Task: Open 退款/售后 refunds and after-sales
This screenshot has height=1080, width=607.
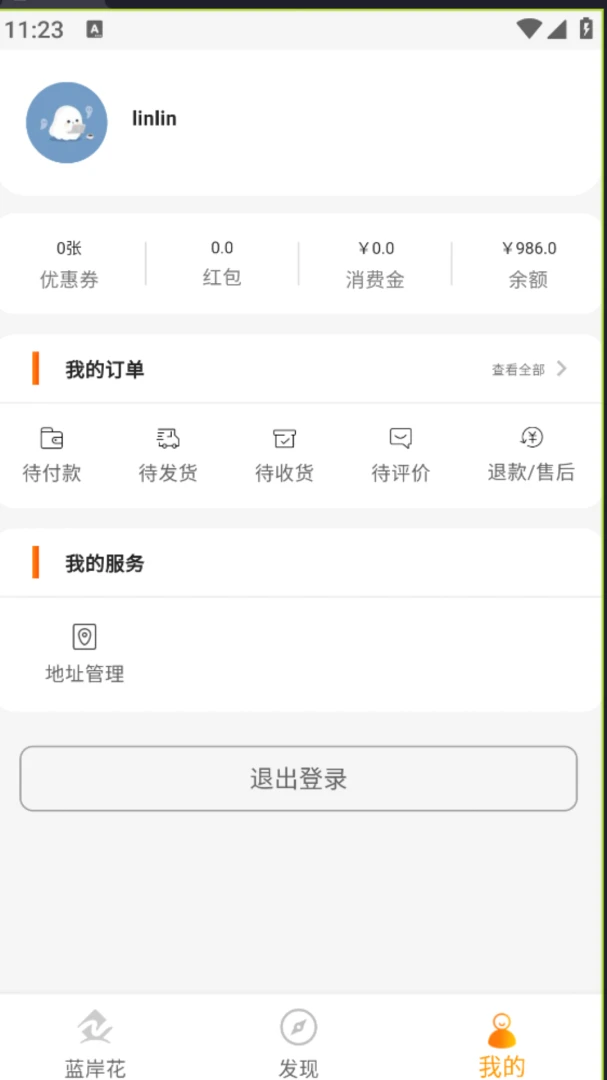Action: 531,455
